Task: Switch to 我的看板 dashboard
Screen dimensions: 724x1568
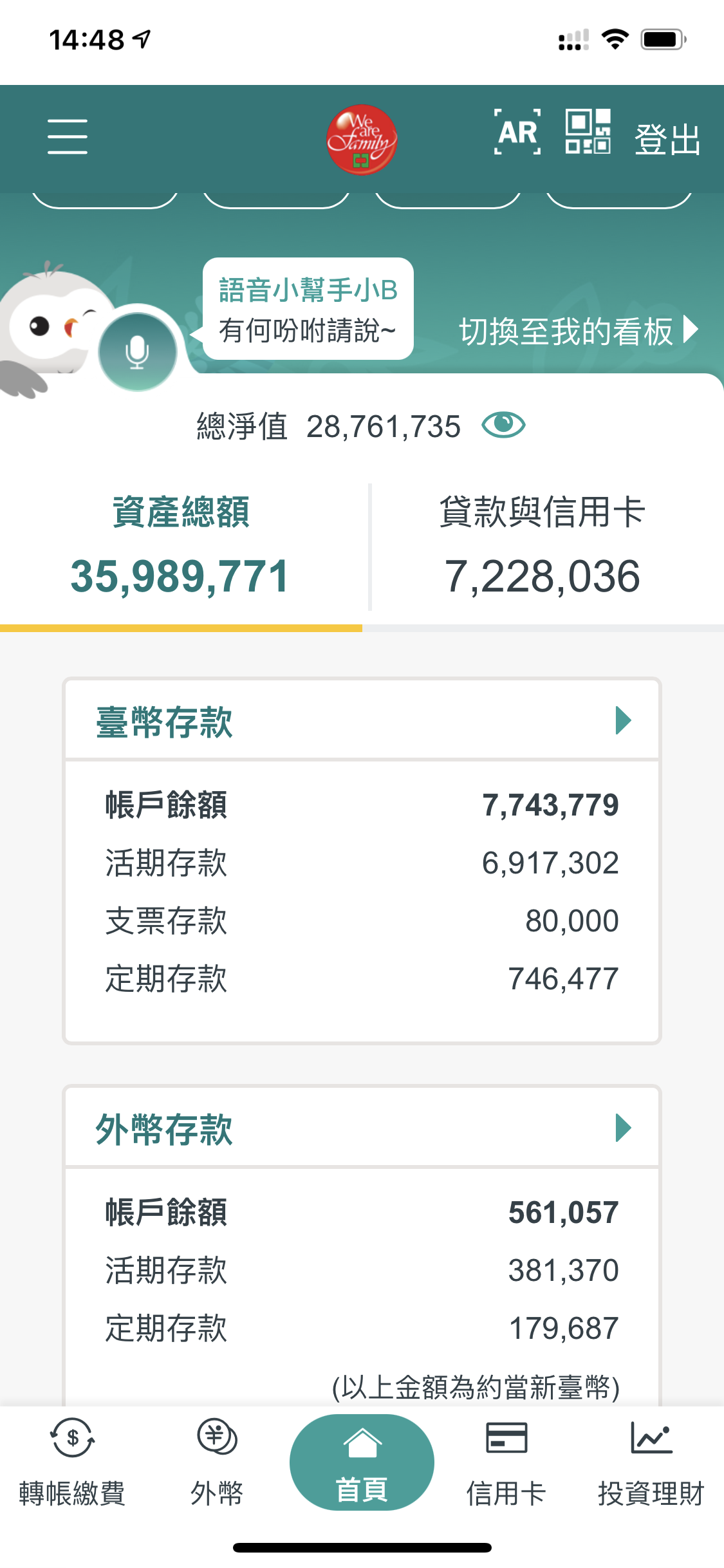Action: 577,331
